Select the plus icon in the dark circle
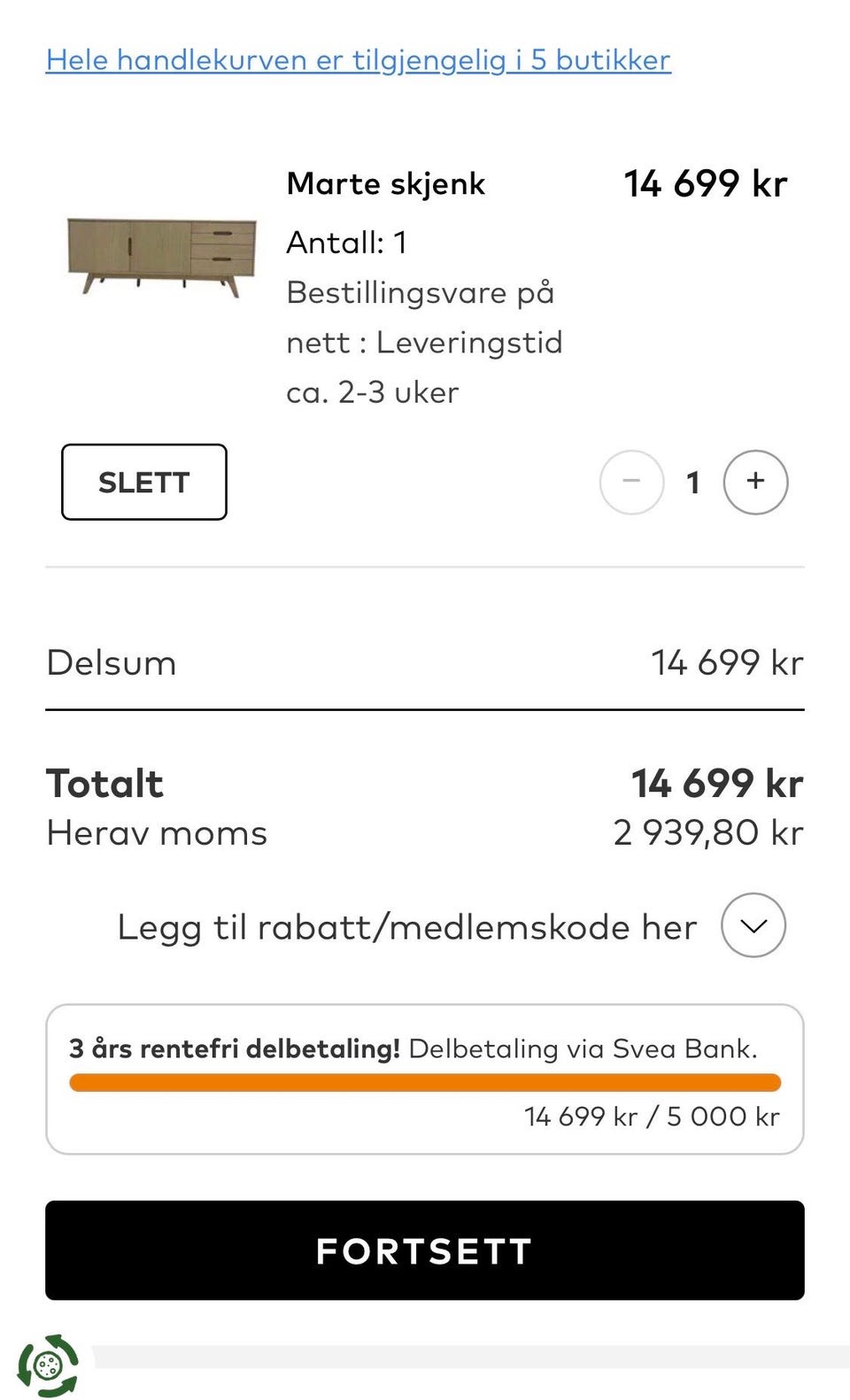This screenshot has height=1400, width=850. (x=755, y=482)
